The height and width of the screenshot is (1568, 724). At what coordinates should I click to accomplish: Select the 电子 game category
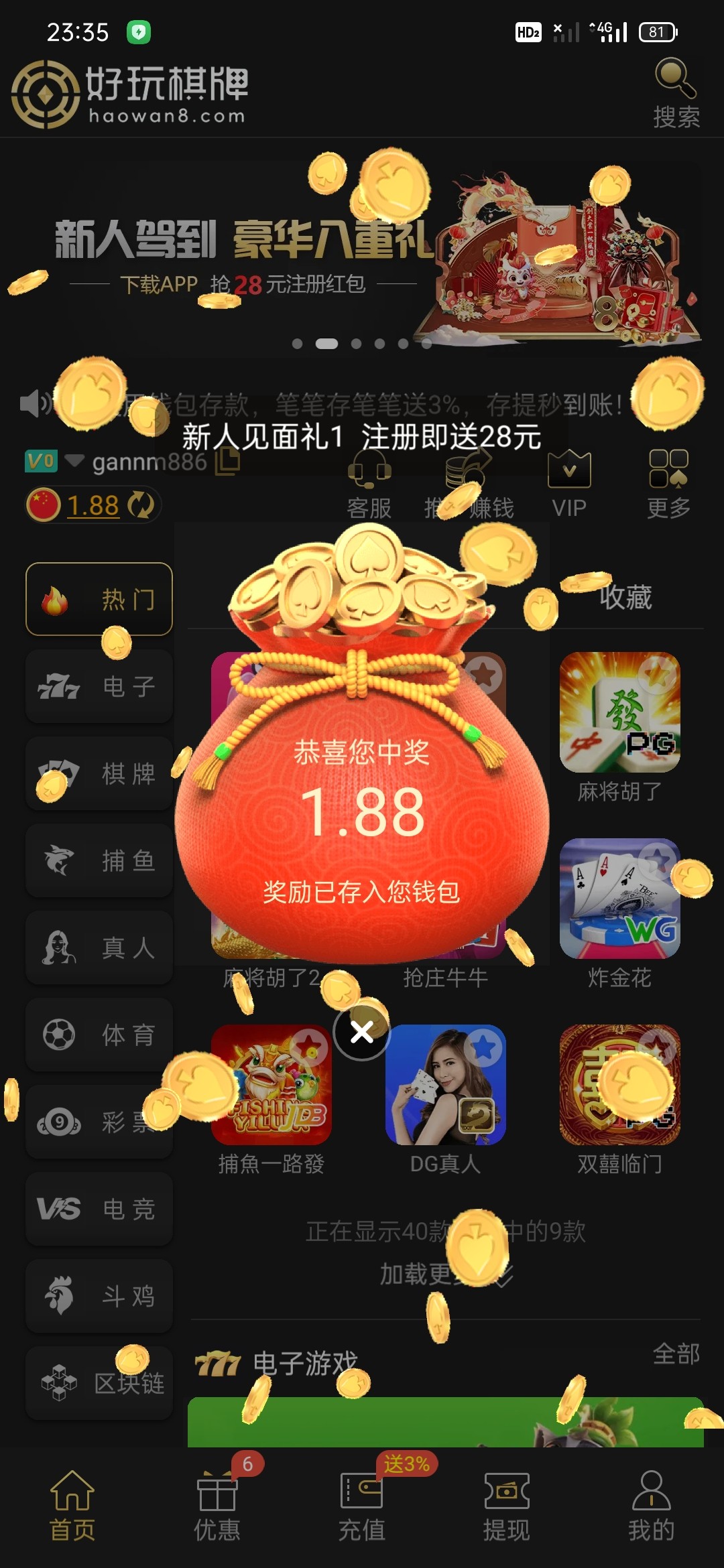[x=99, y=687]
